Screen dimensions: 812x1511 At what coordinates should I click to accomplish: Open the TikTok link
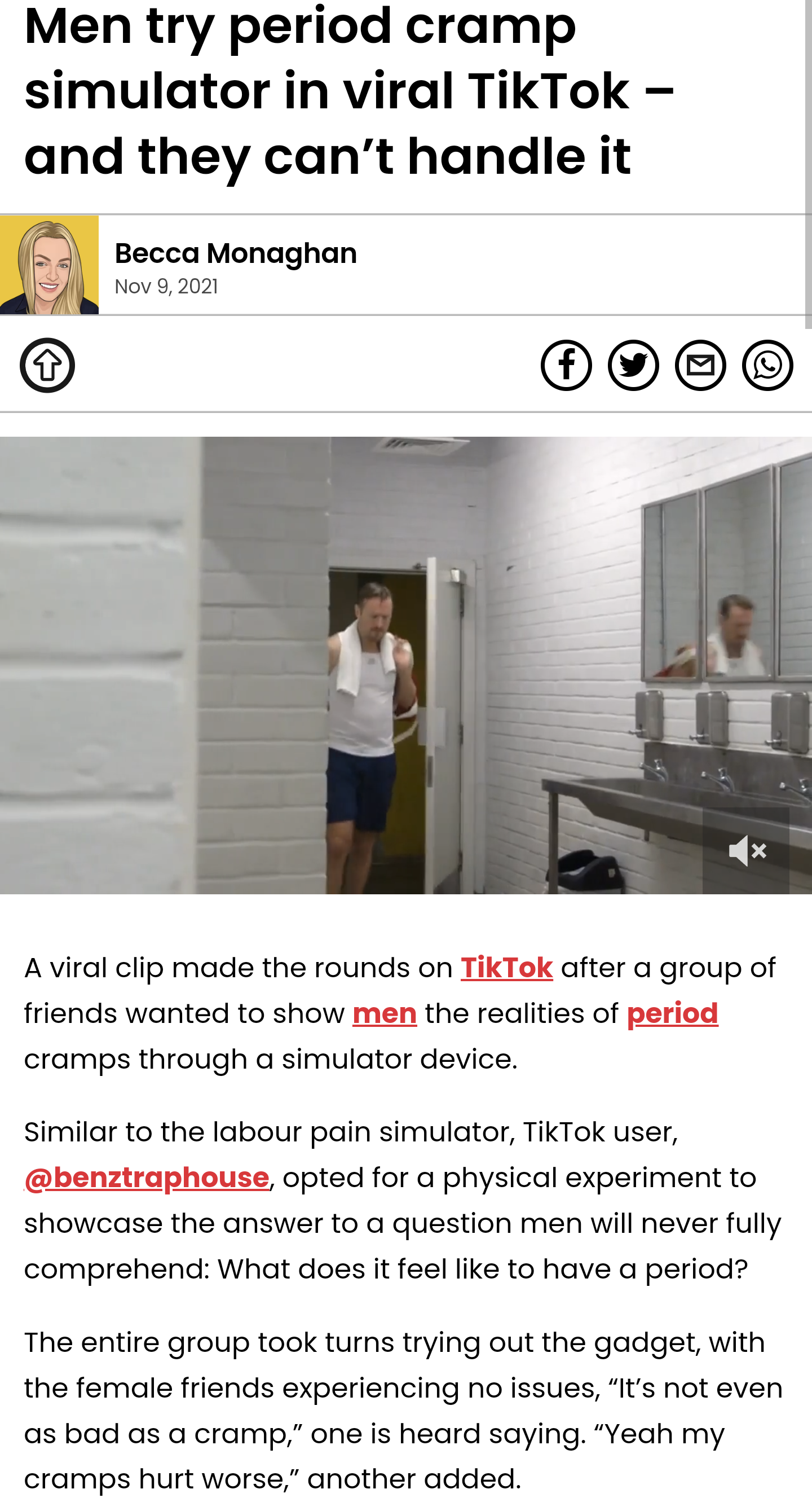pyautogui.click(x=506, y=968)
